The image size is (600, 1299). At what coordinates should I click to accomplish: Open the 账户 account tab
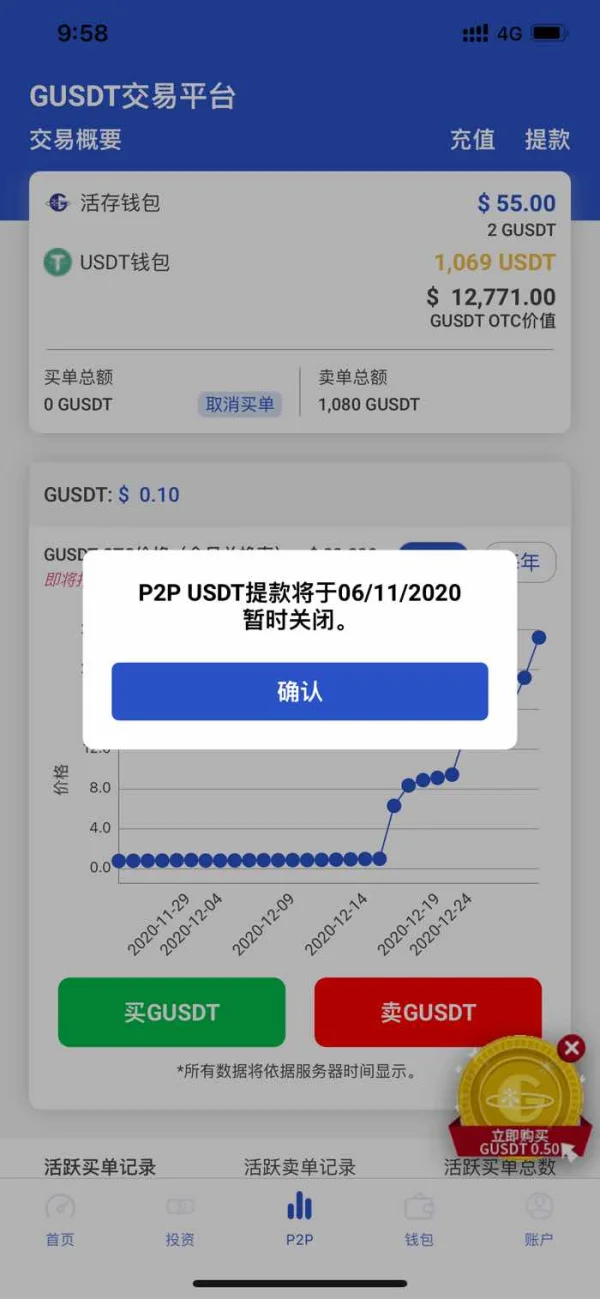[x=538, y=1220]
